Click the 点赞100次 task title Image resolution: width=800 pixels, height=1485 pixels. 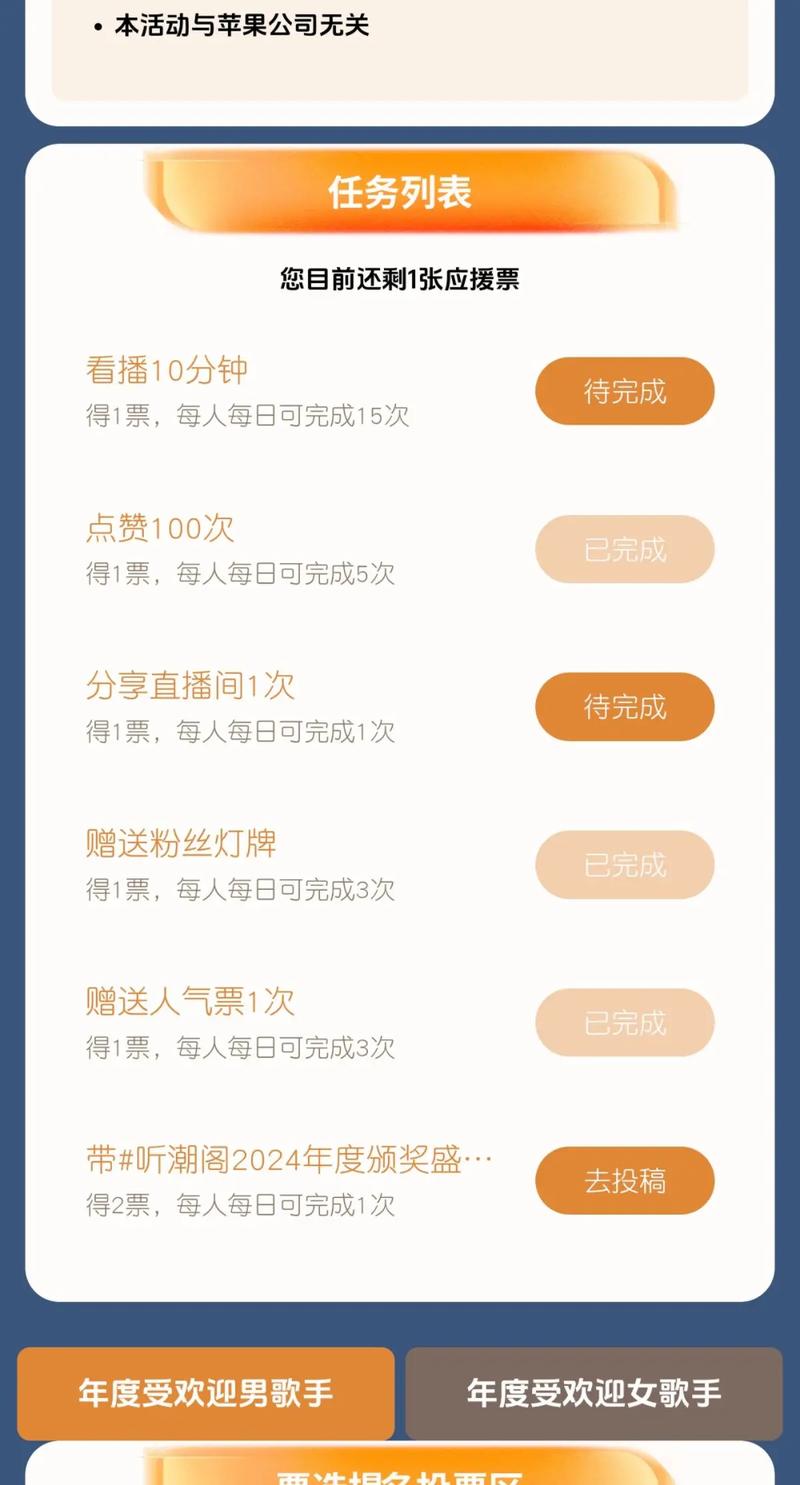tap(157, 528)
